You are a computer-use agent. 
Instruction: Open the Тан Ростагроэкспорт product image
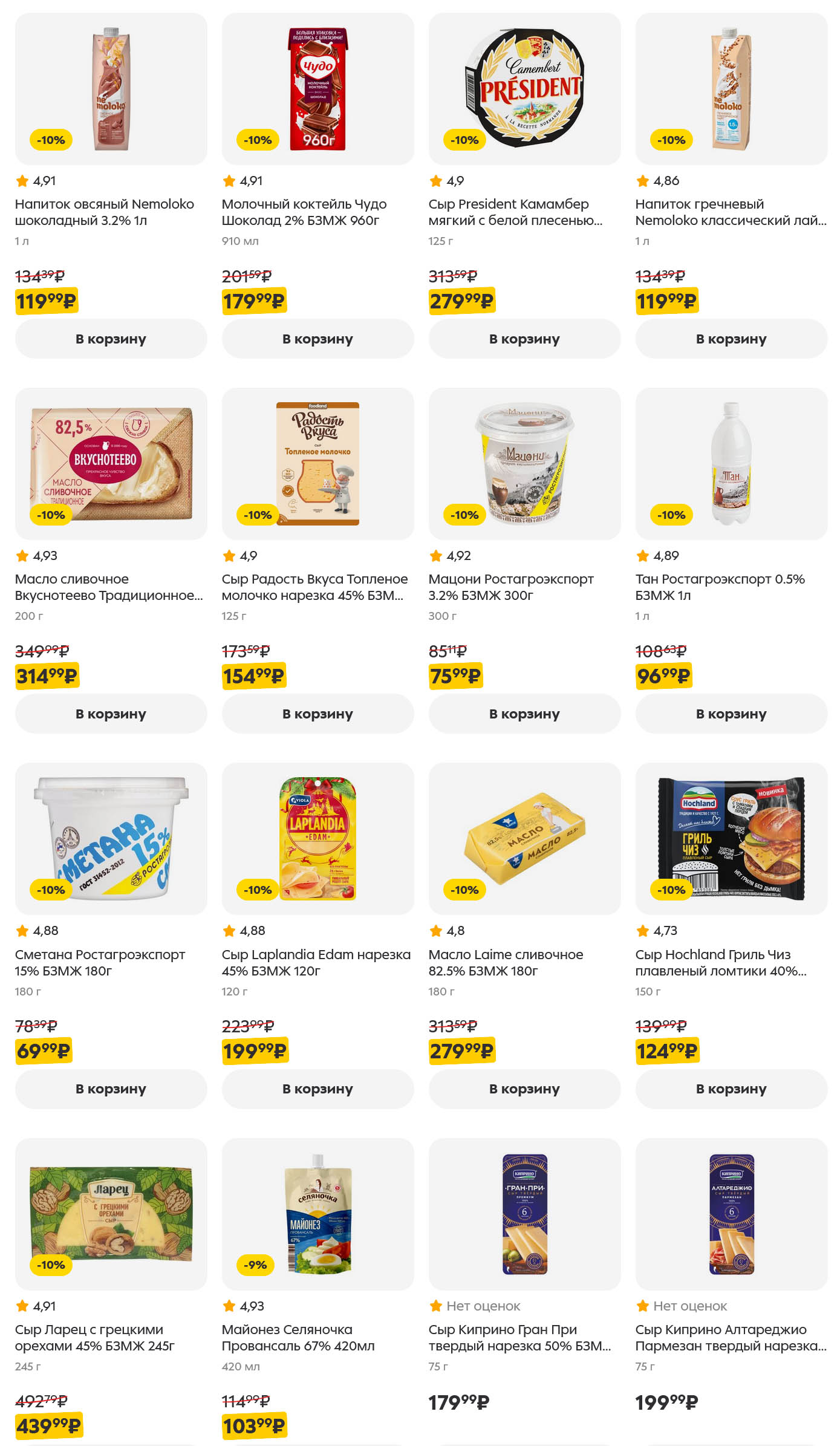(731, 463)
